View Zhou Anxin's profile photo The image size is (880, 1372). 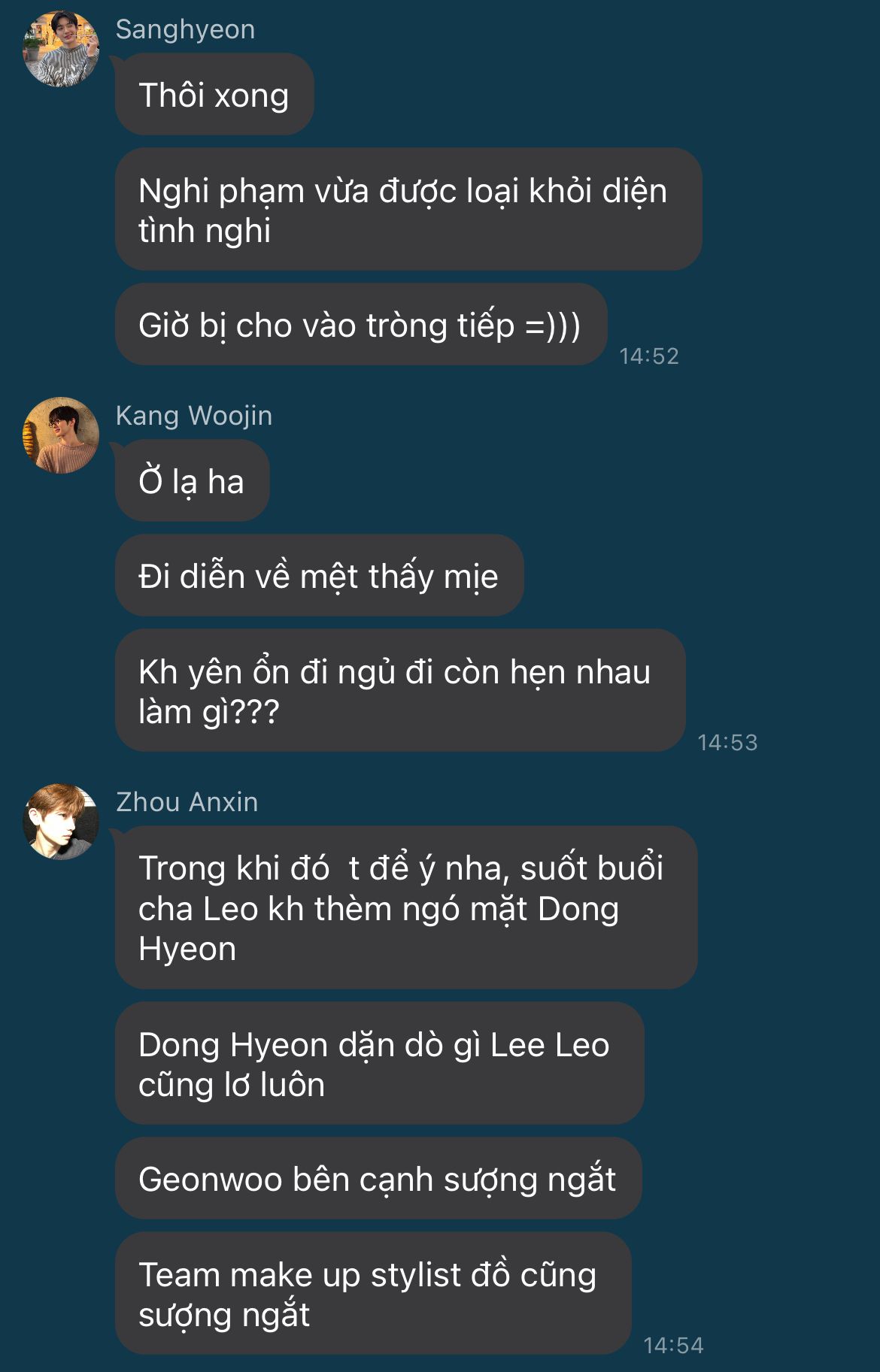61,822
